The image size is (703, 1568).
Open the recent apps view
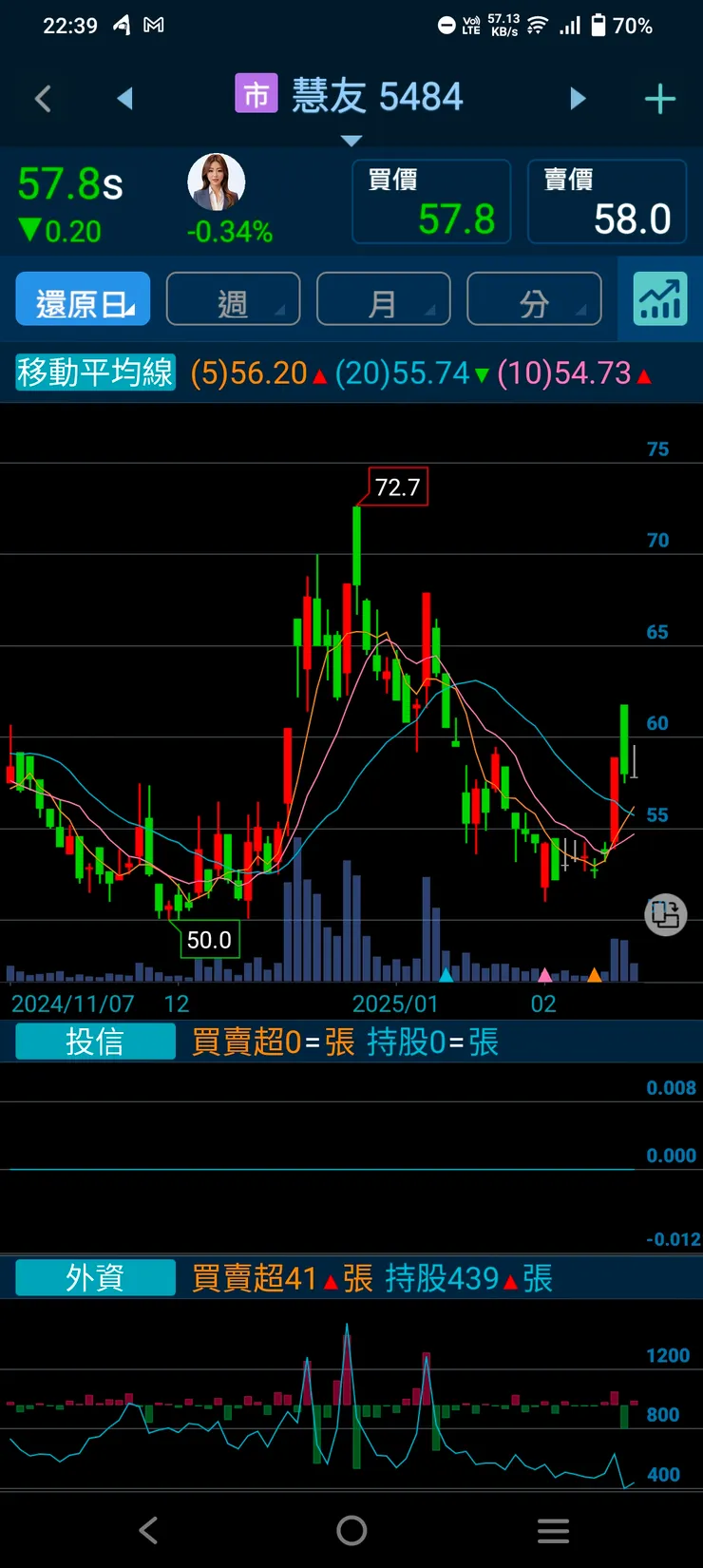[553, 1530]
